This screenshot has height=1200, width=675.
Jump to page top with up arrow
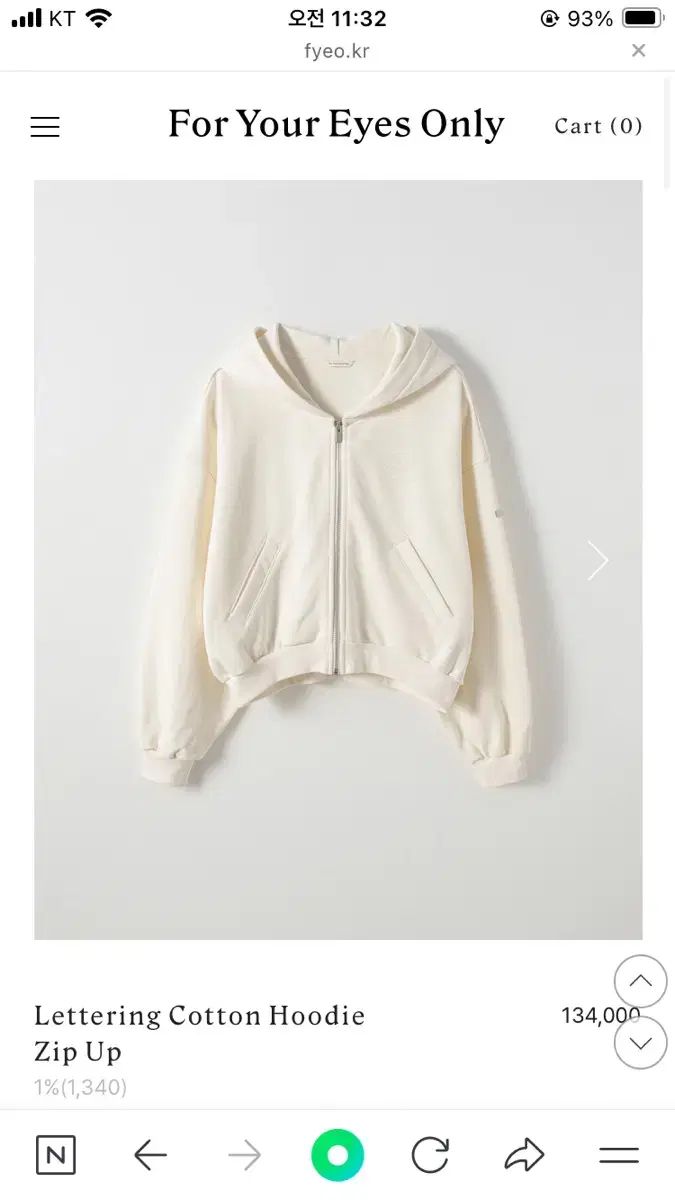(x=640, y=981)
